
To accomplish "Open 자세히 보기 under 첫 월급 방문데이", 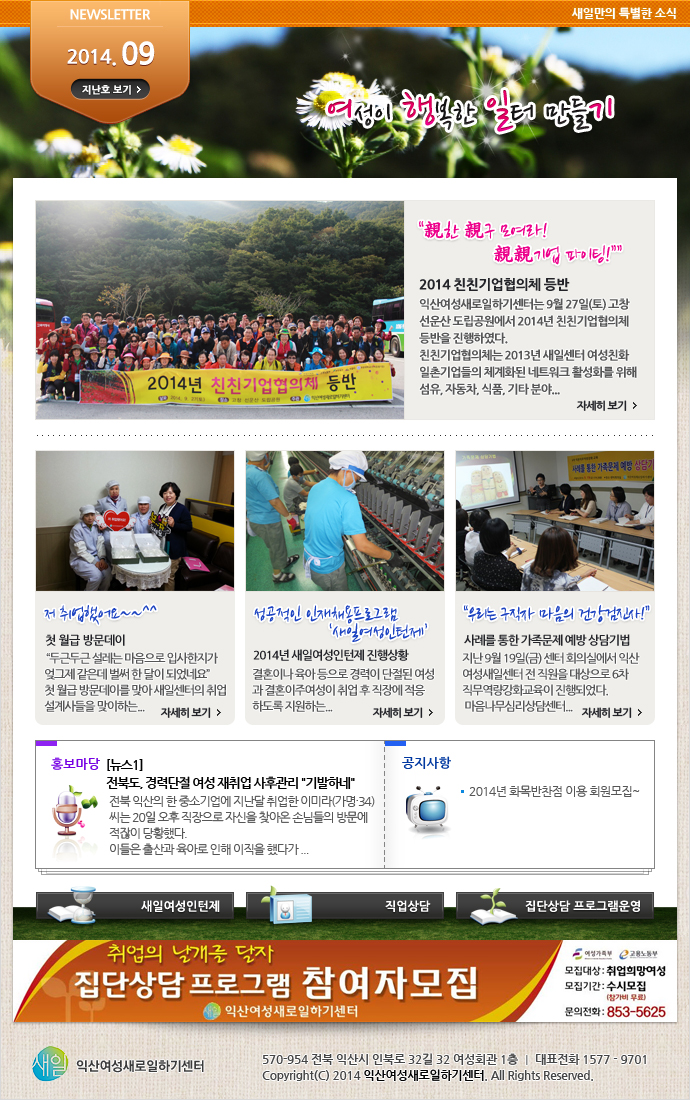I will click(191, 713).
